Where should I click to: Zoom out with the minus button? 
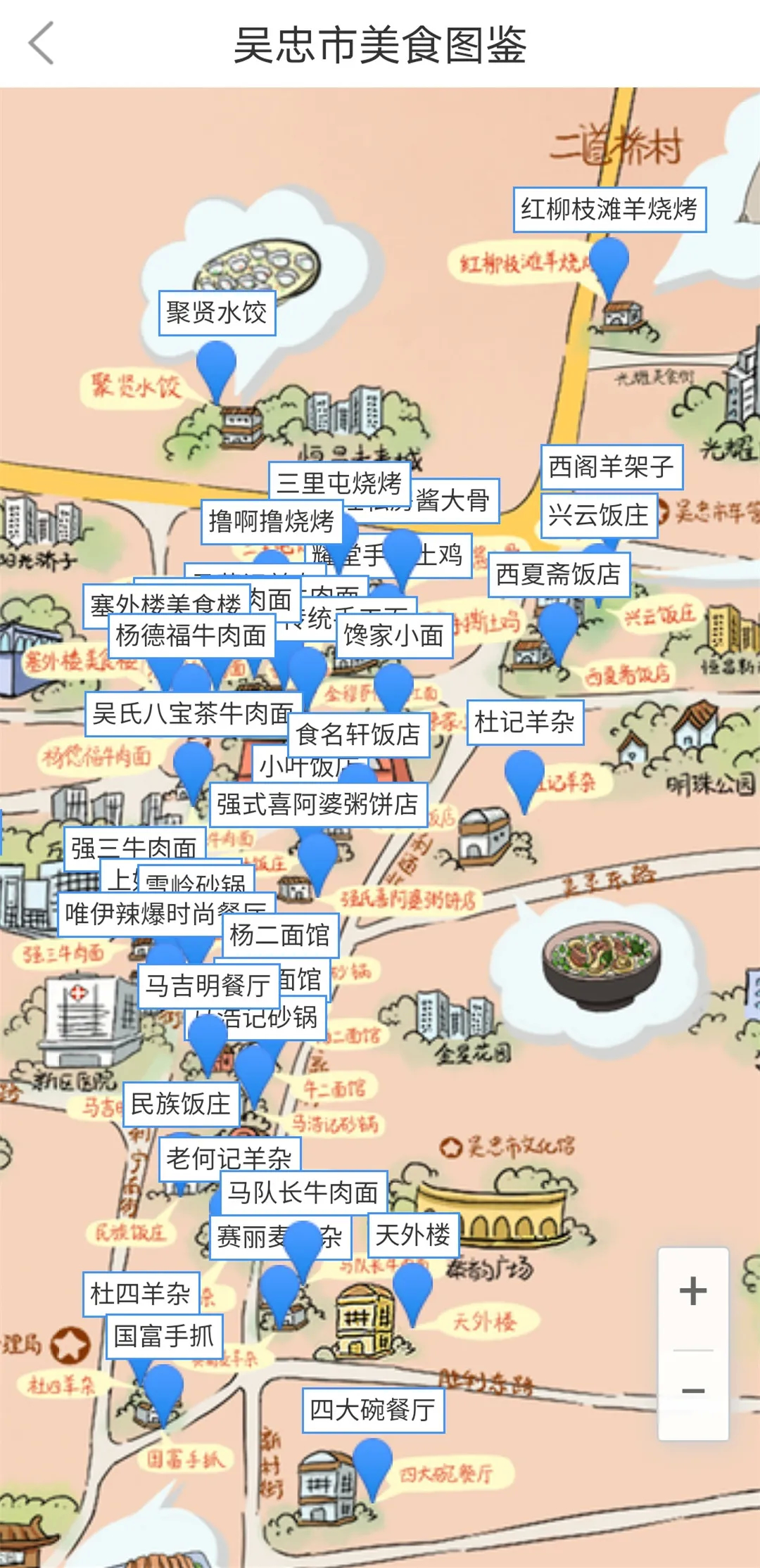[692, 1391]
